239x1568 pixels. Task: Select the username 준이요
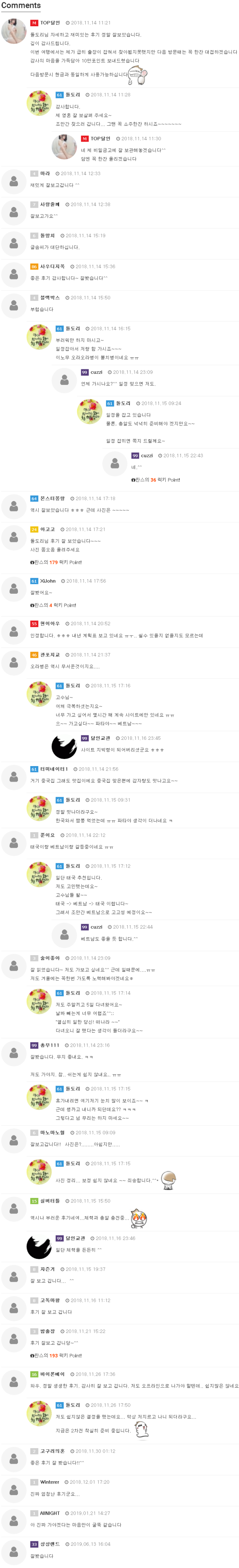coord(47,835)
